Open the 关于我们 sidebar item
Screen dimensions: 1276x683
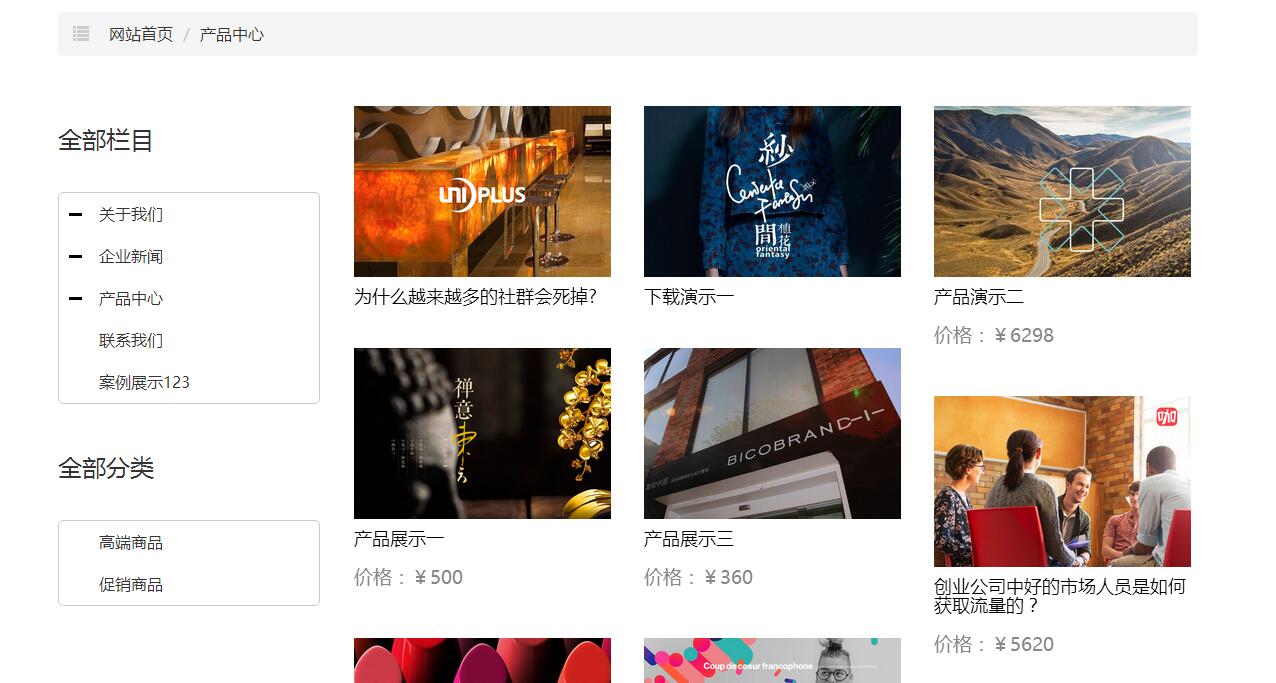[131, 215]
